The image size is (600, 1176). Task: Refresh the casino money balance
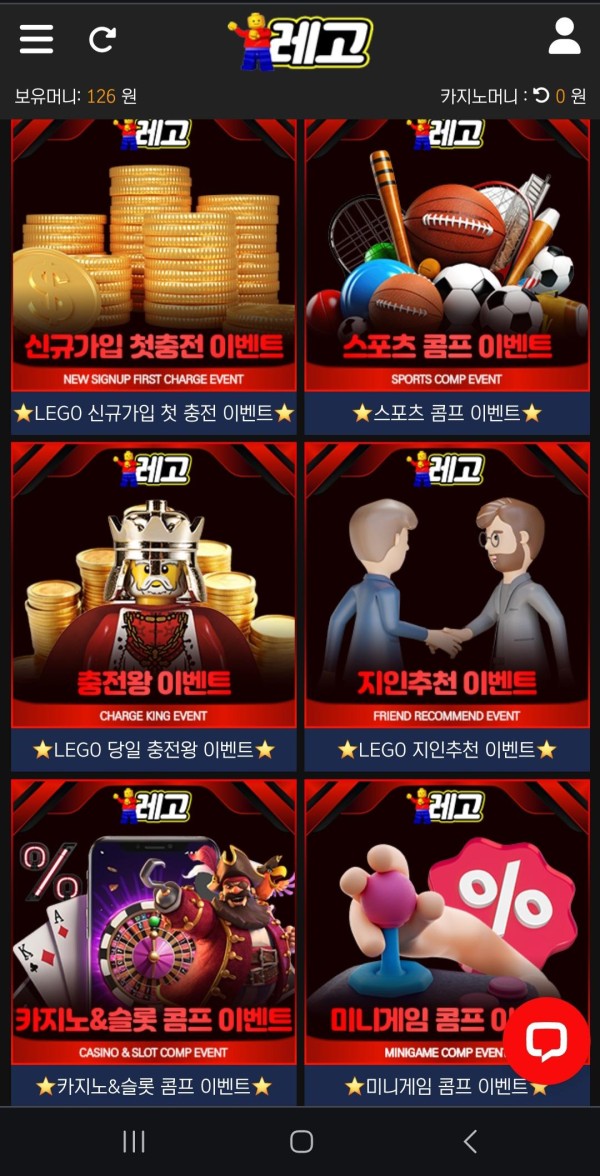coord(541,96)
